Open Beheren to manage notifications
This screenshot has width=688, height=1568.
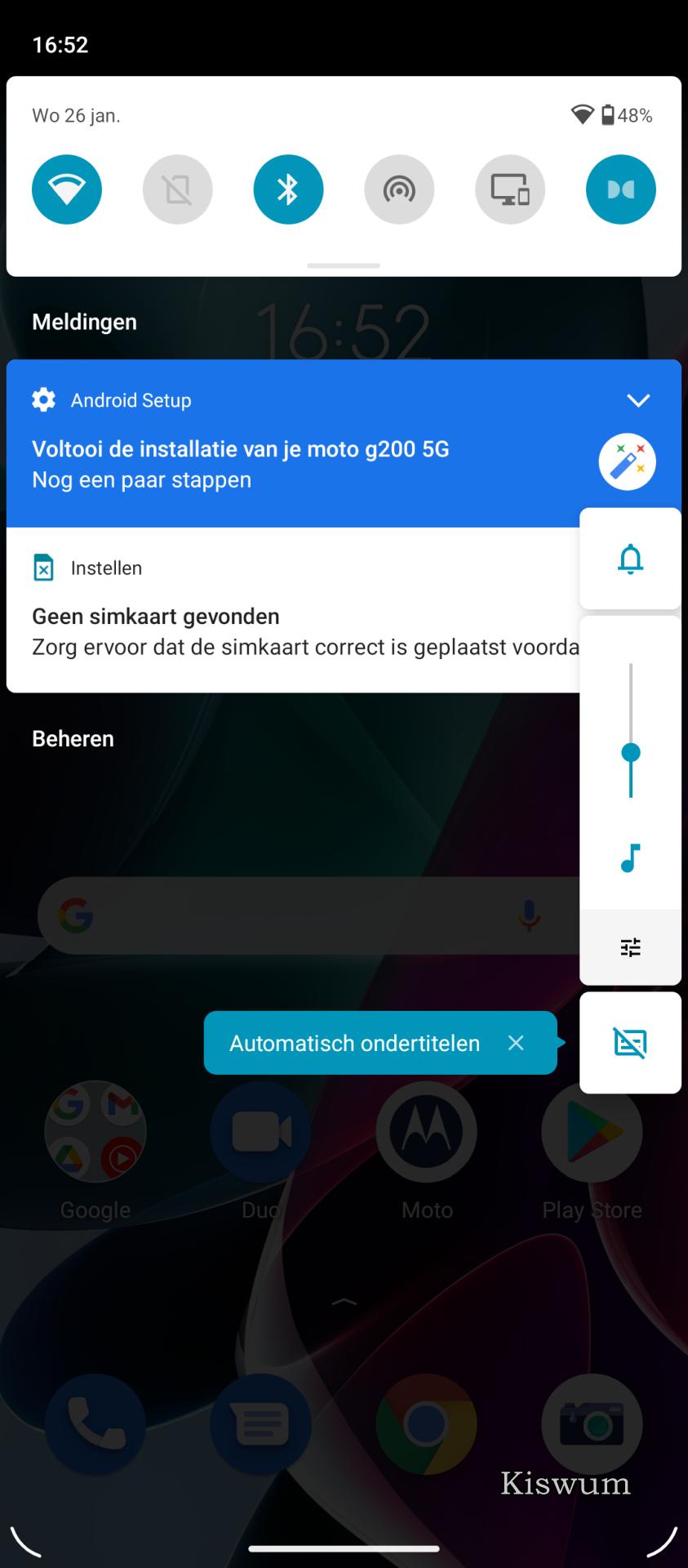73,738
